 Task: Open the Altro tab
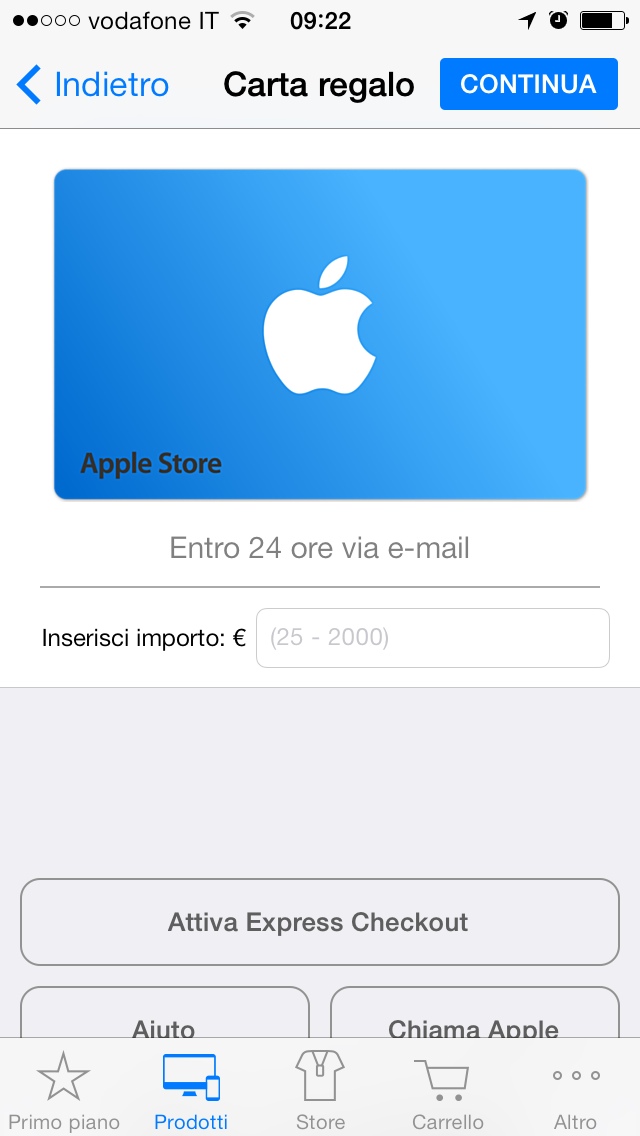[575, 1090]
